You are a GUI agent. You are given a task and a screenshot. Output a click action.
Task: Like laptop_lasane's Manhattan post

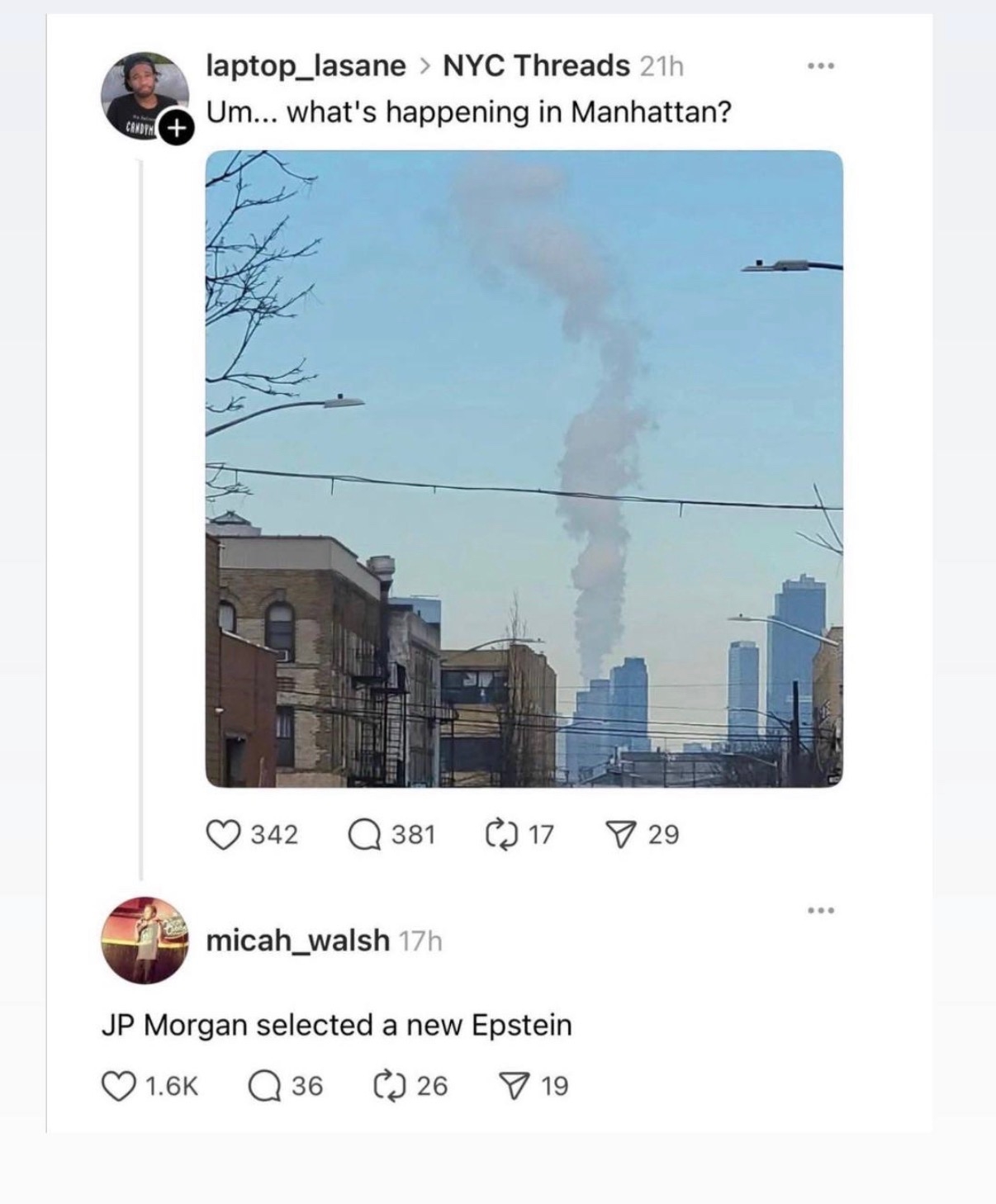[221, 834]
